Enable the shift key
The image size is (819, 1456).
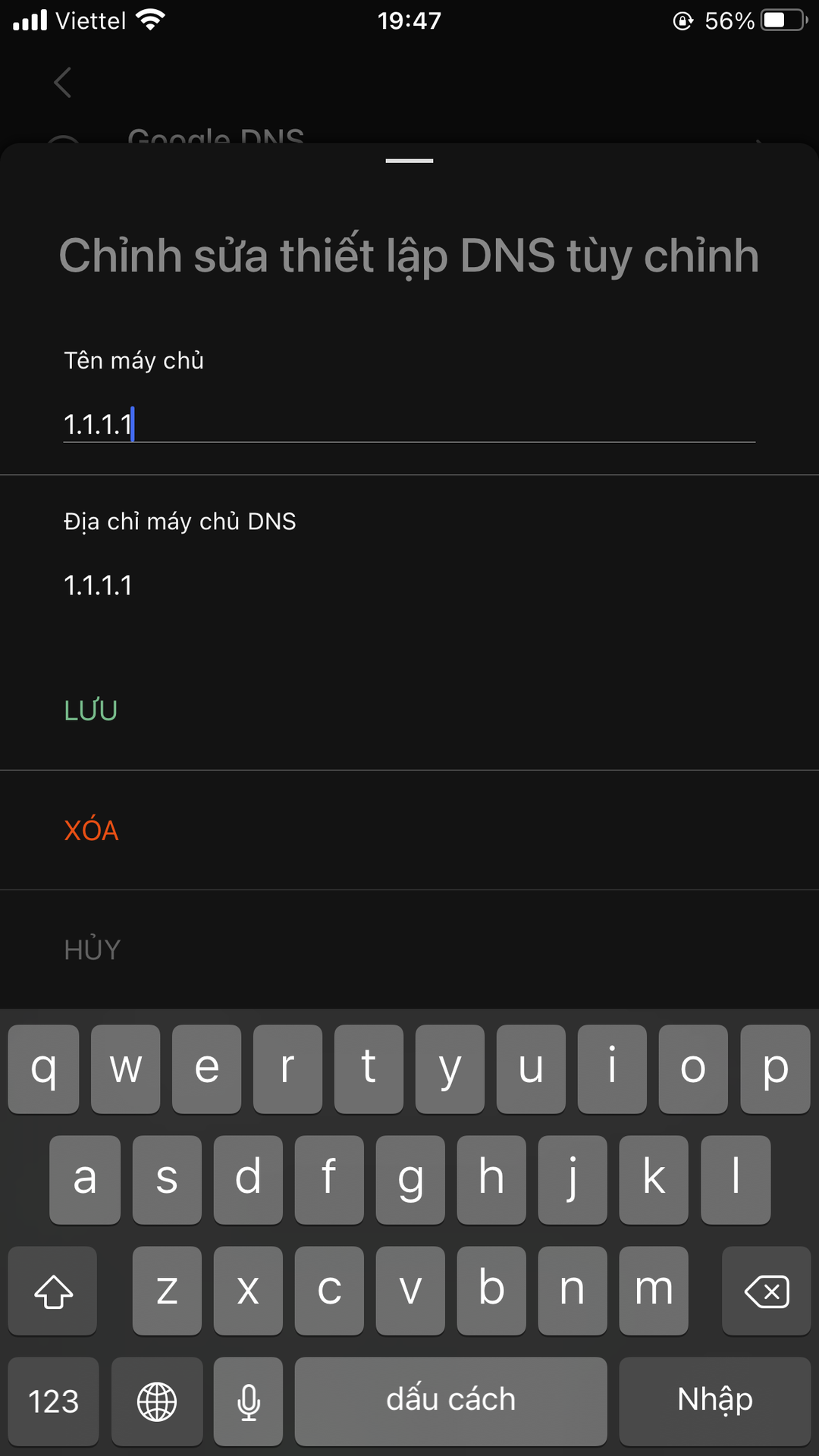53,1291
